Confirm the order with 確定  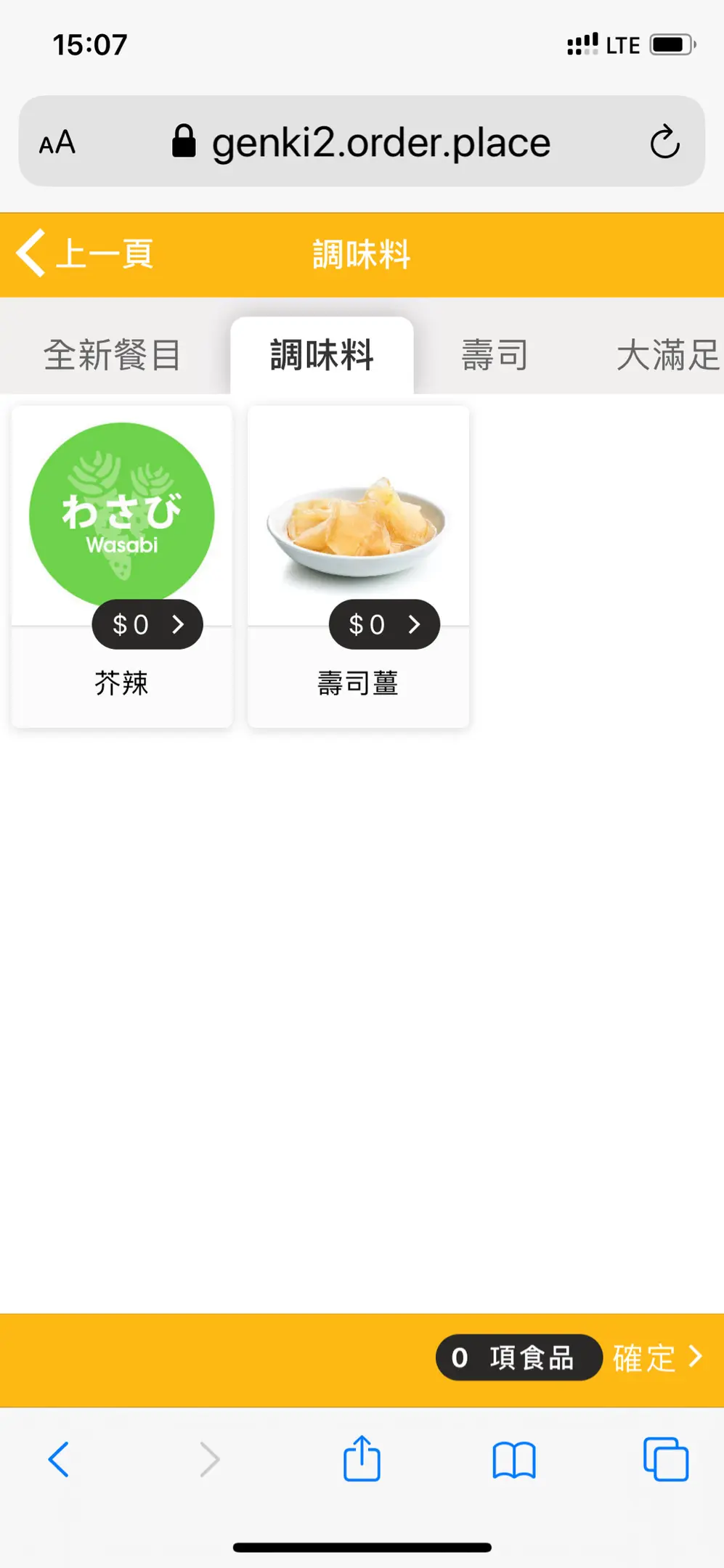click(x=657, y=1357)
